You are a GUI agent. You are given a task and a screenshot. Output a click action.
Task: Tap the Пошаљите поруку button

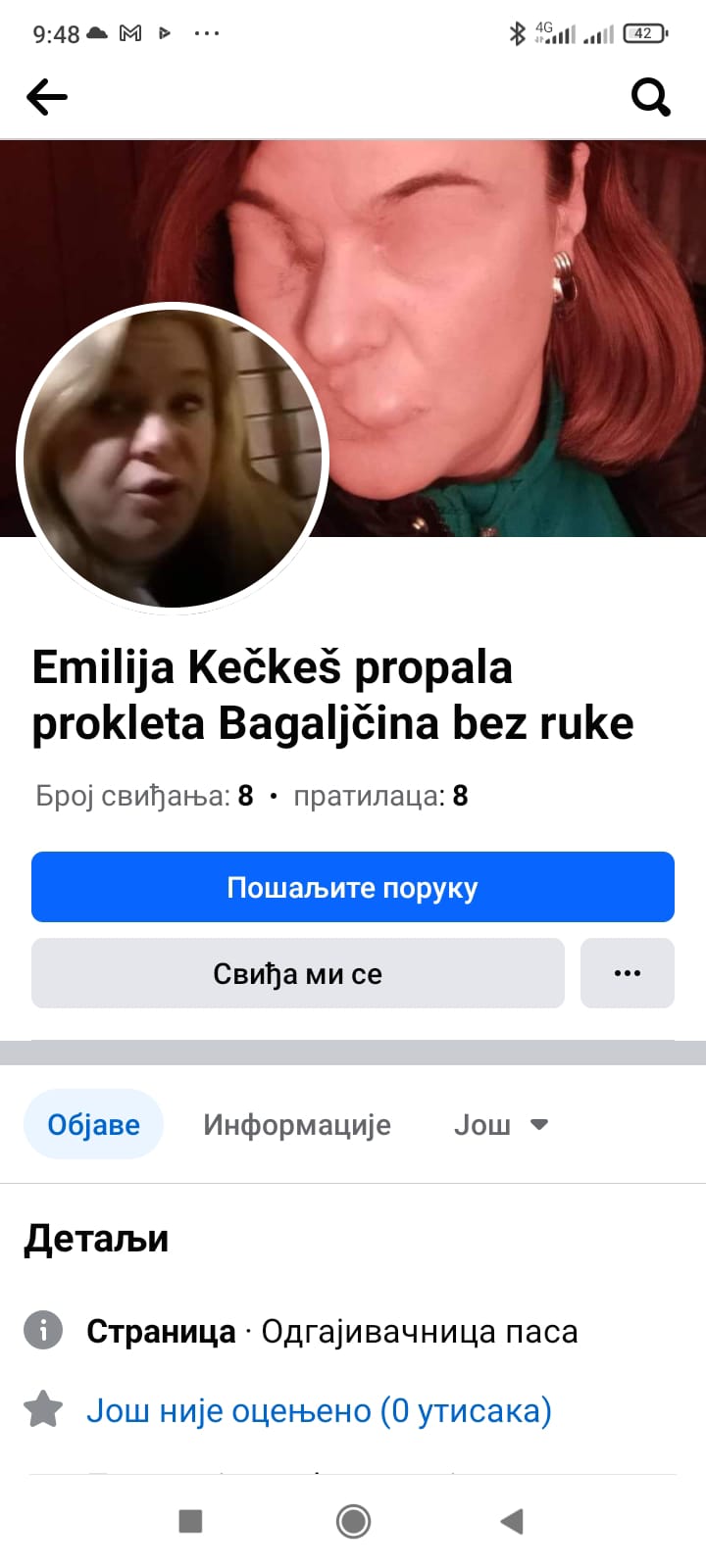point(353,887)
